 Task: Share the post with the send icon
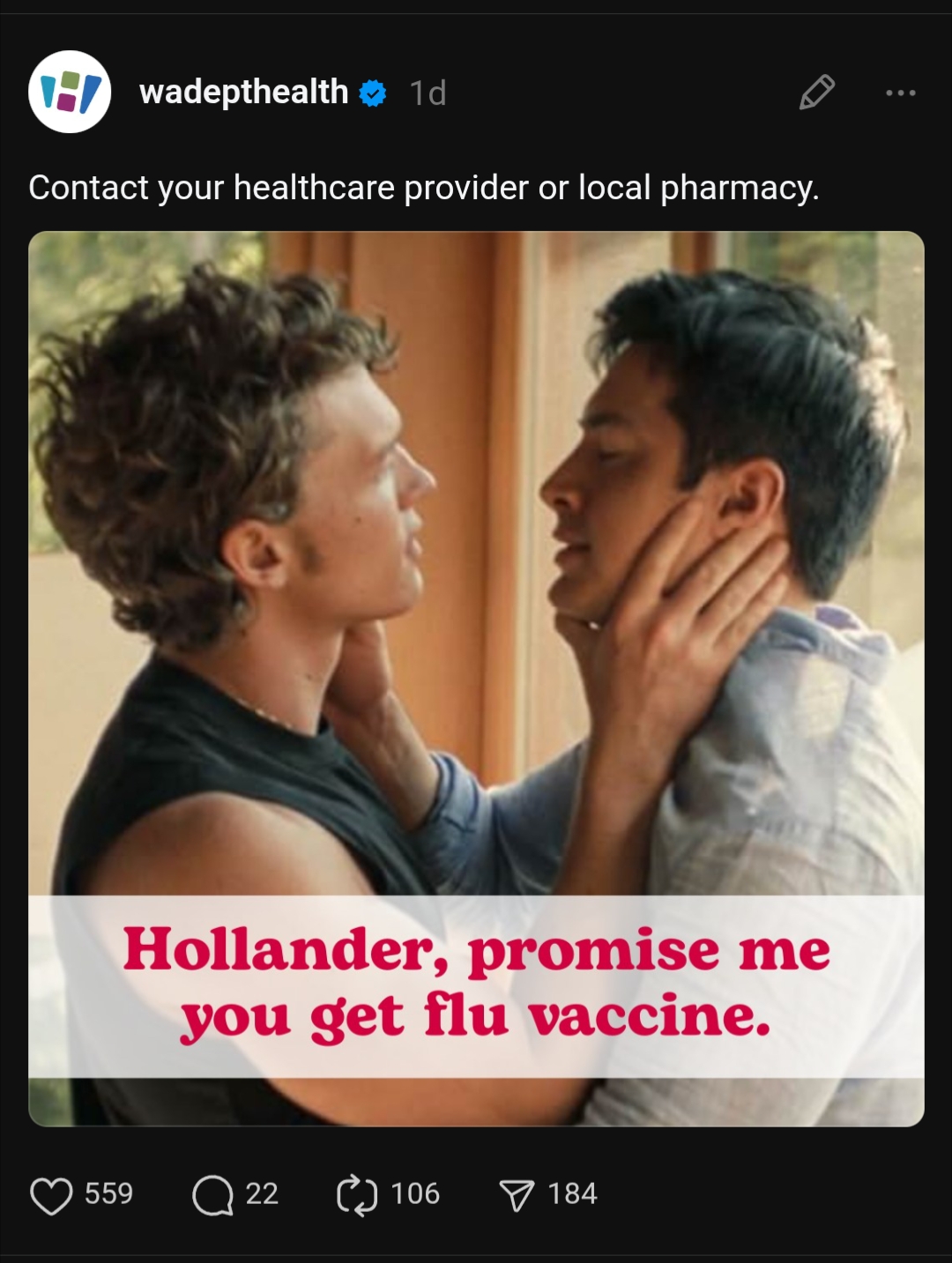click(517, 1194)
